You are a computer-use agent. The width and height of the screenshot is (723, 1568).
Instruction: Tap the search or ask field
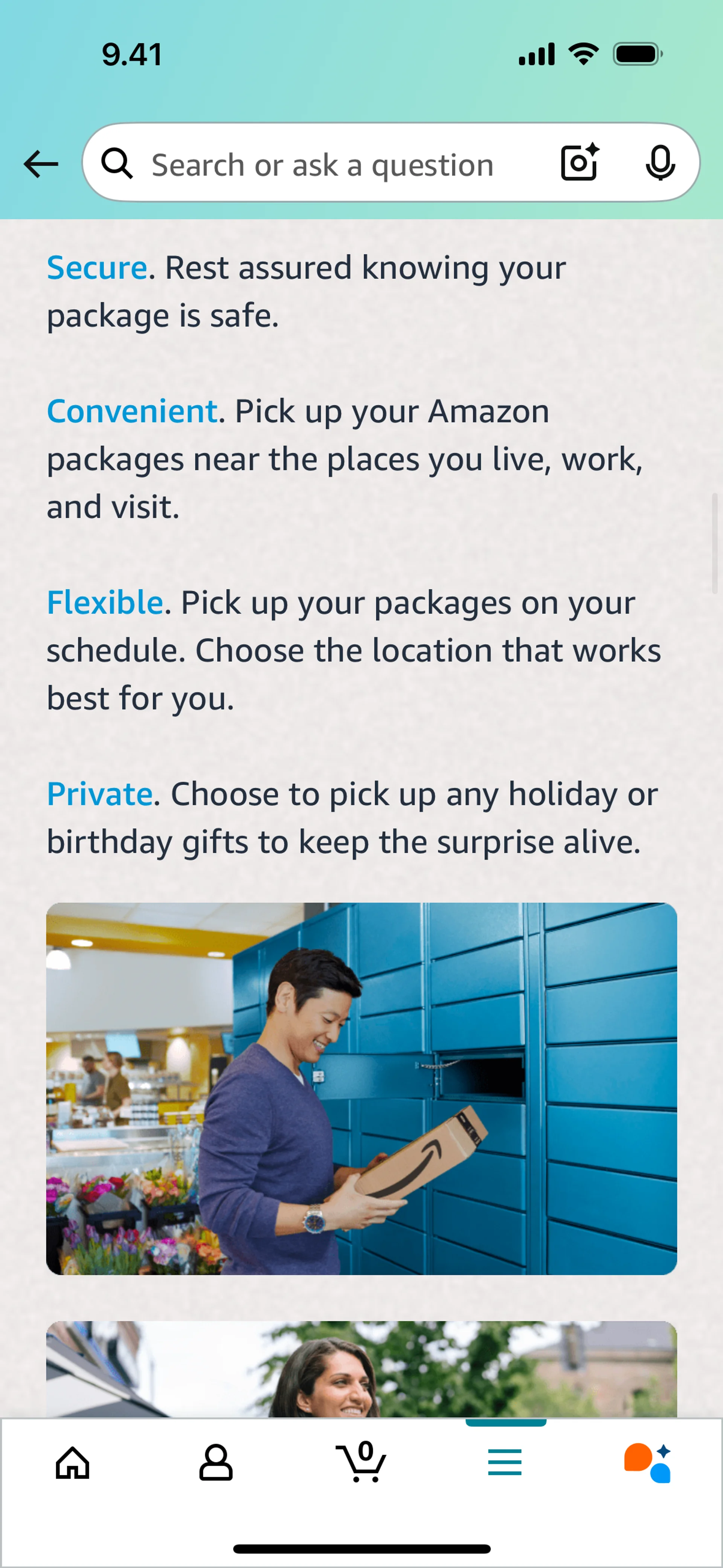[323, 164]
